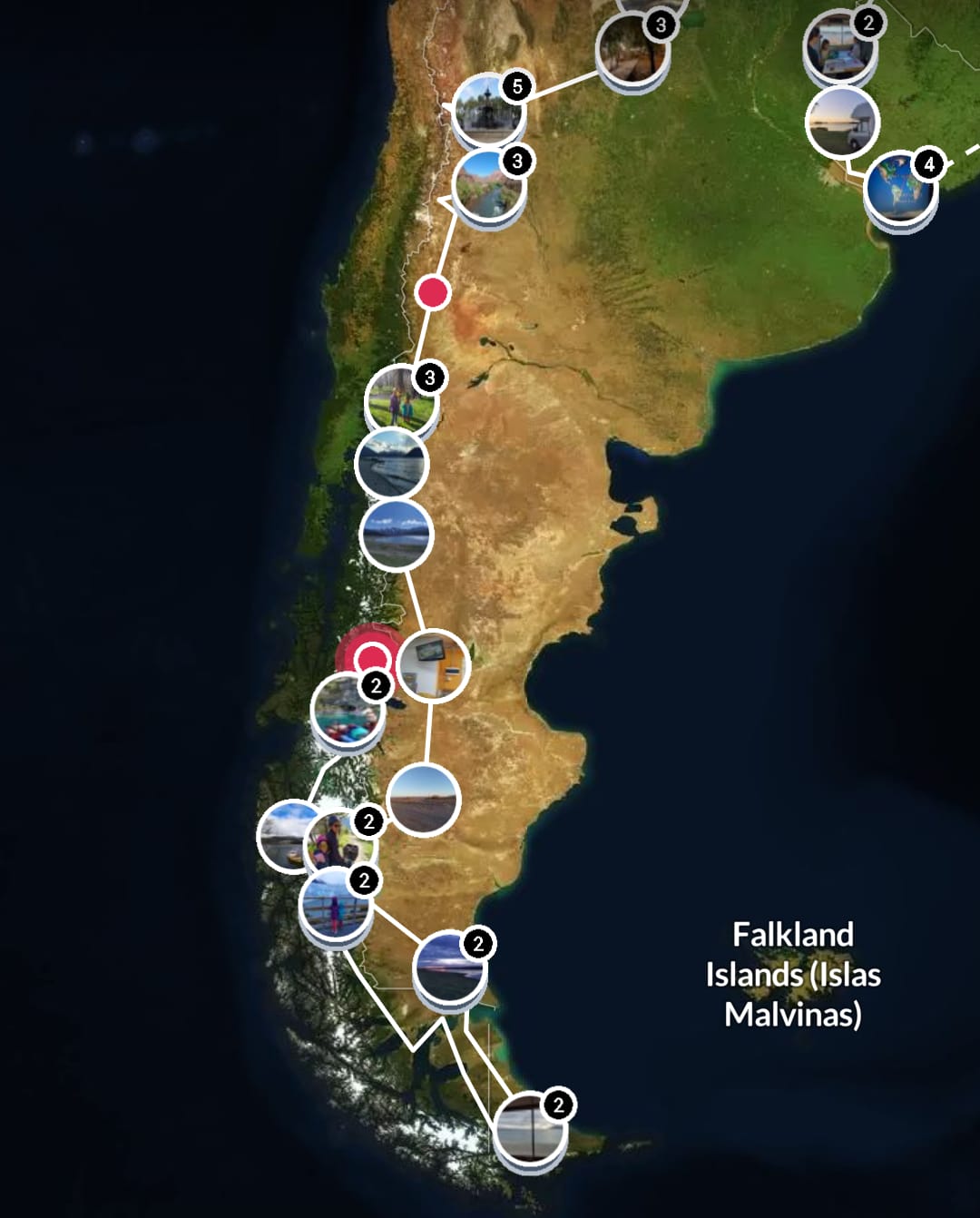
Task: Open the globe photo marker with 4 photos
Action: (900, 189)
